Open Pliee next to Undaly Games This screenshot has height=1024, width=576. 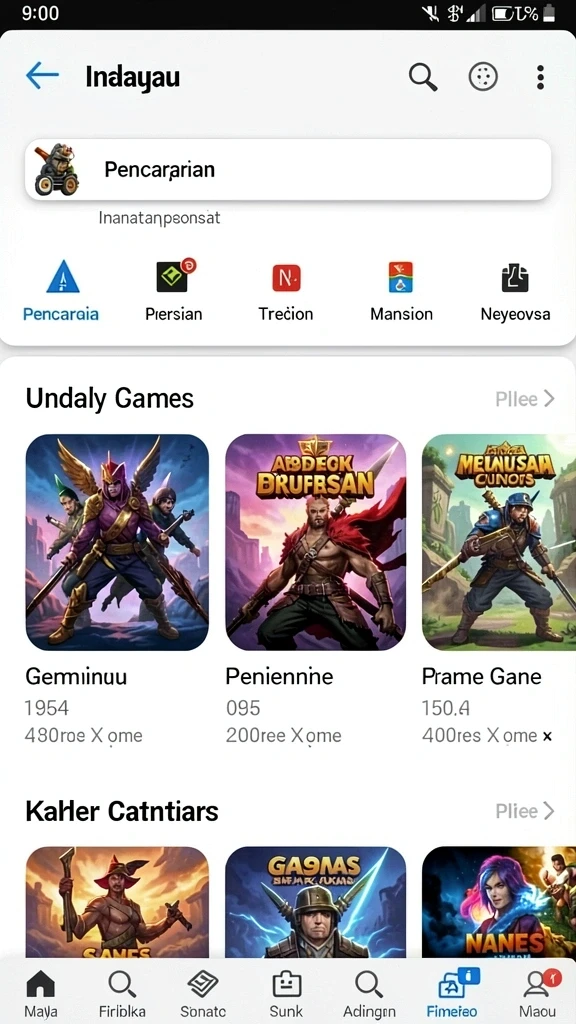coord(525,398)
